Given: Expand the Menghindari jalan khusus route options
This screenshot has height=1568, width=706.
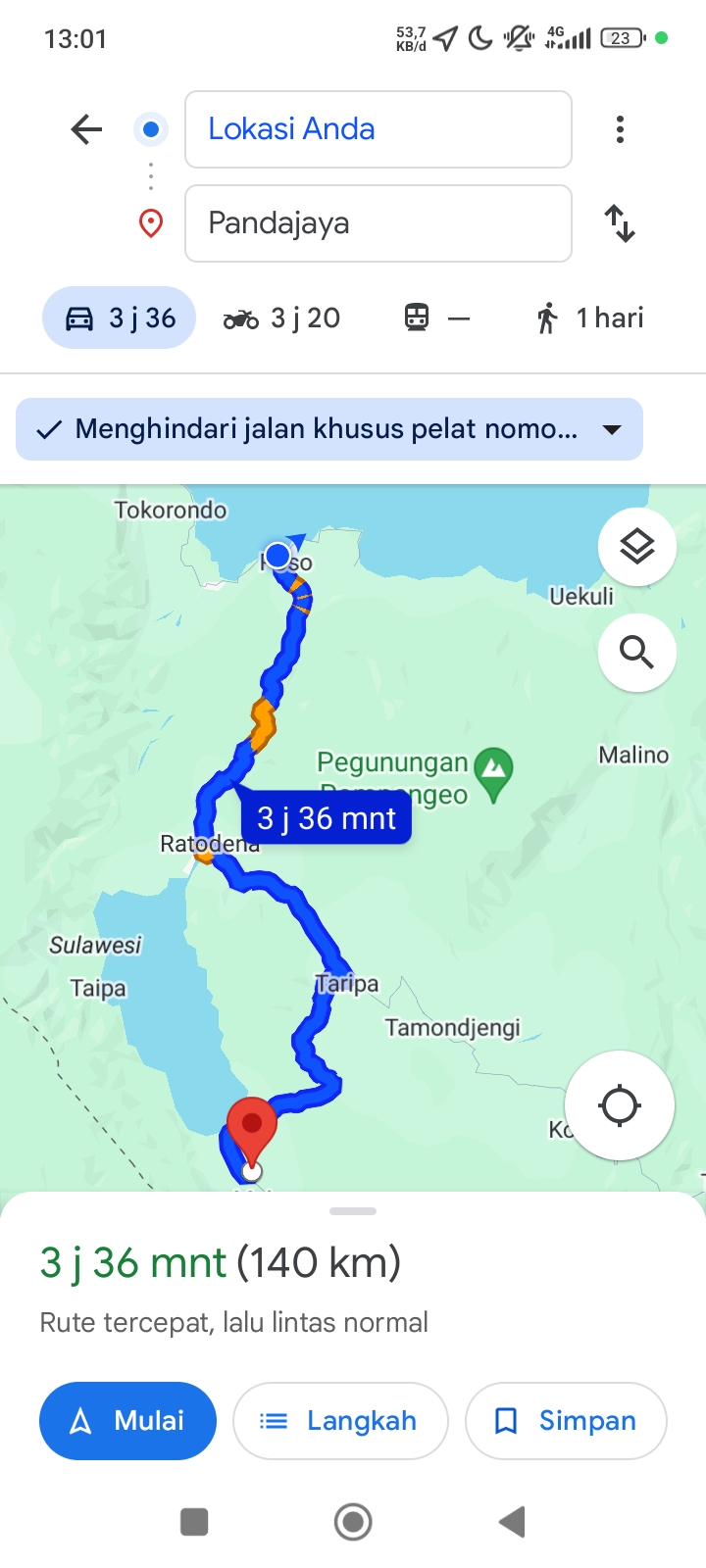Looking at the screenshot, I should click(x=329, y=429).
